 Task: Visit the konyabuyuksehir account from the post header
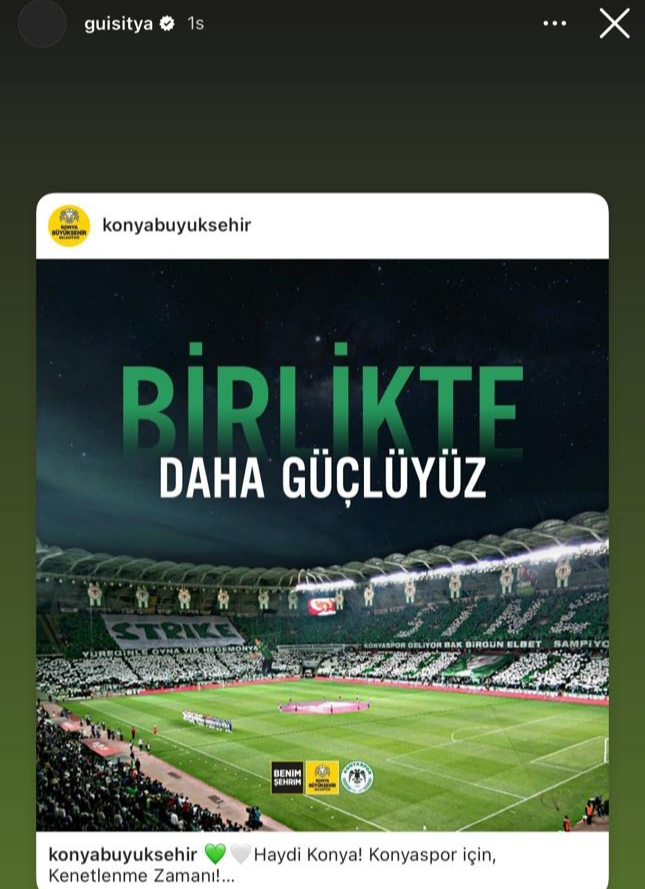[176, 226]
